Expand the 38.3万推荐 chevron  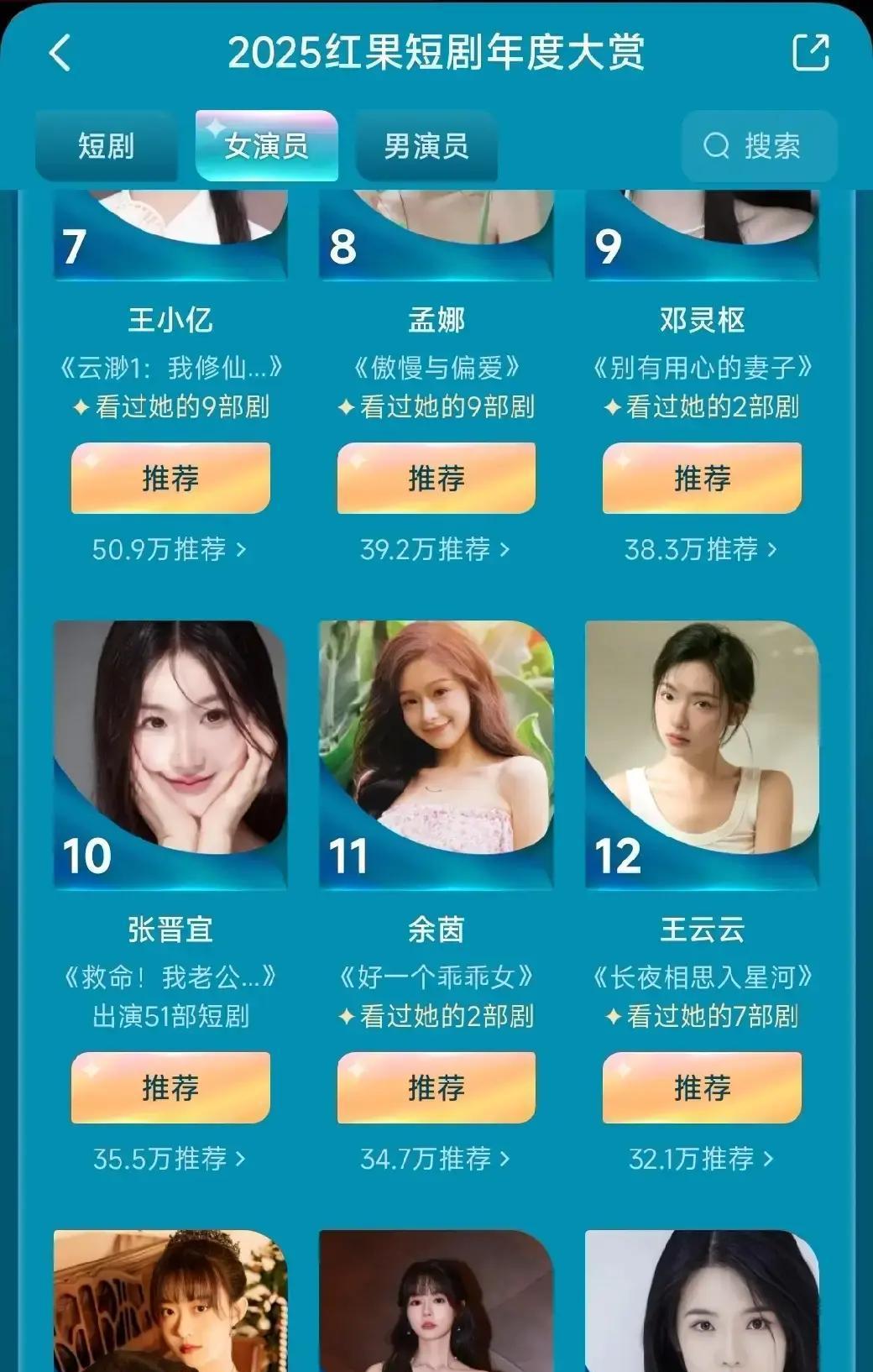[x=775, y=547]
